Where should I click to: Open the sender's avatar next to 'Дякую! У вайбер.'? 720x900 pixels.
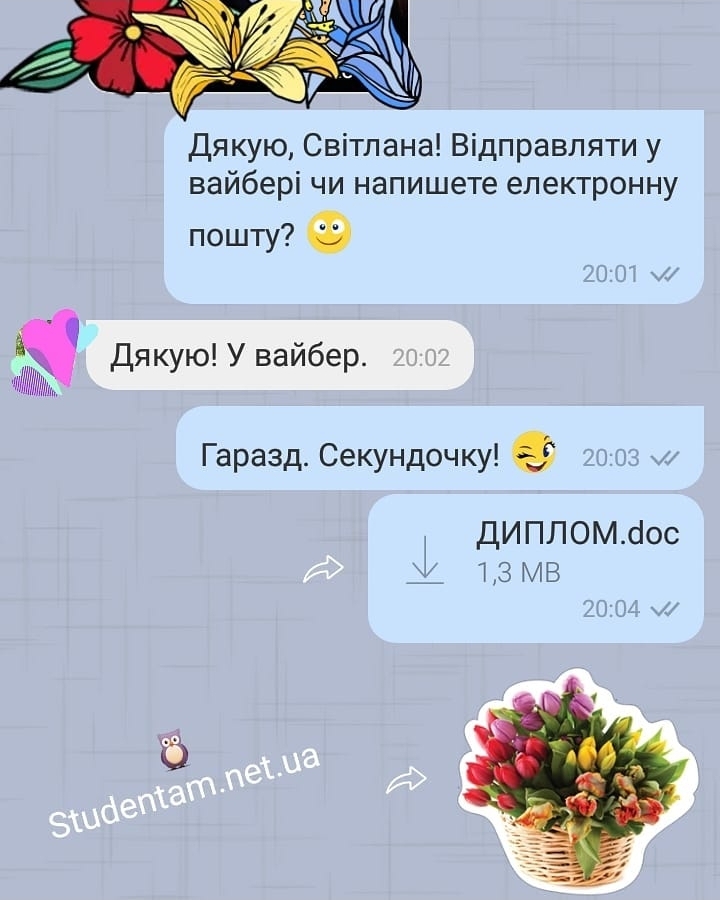tap(48, 353)
